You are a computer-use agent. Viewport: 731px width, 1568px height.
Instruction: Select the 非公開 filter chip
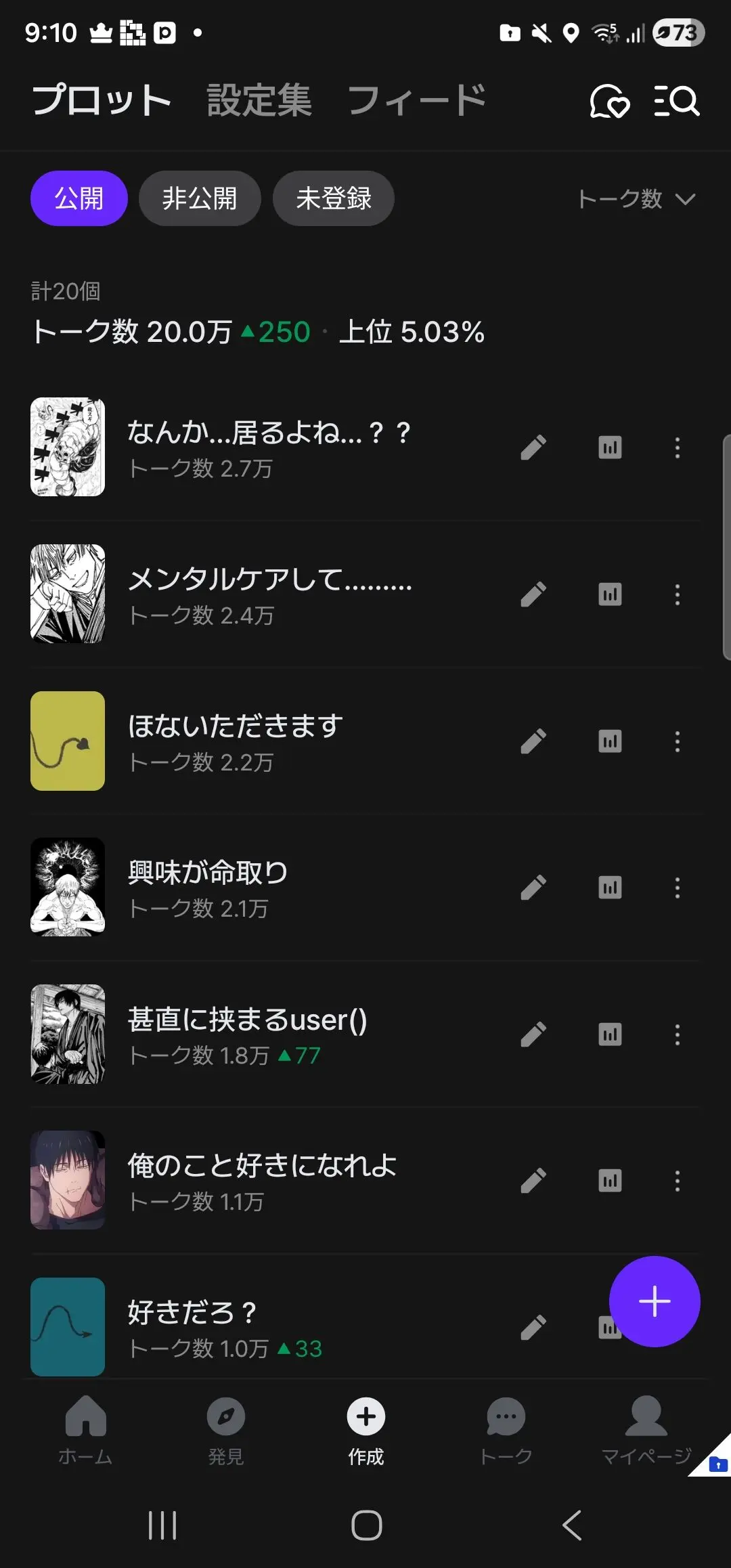click(200, 198)
